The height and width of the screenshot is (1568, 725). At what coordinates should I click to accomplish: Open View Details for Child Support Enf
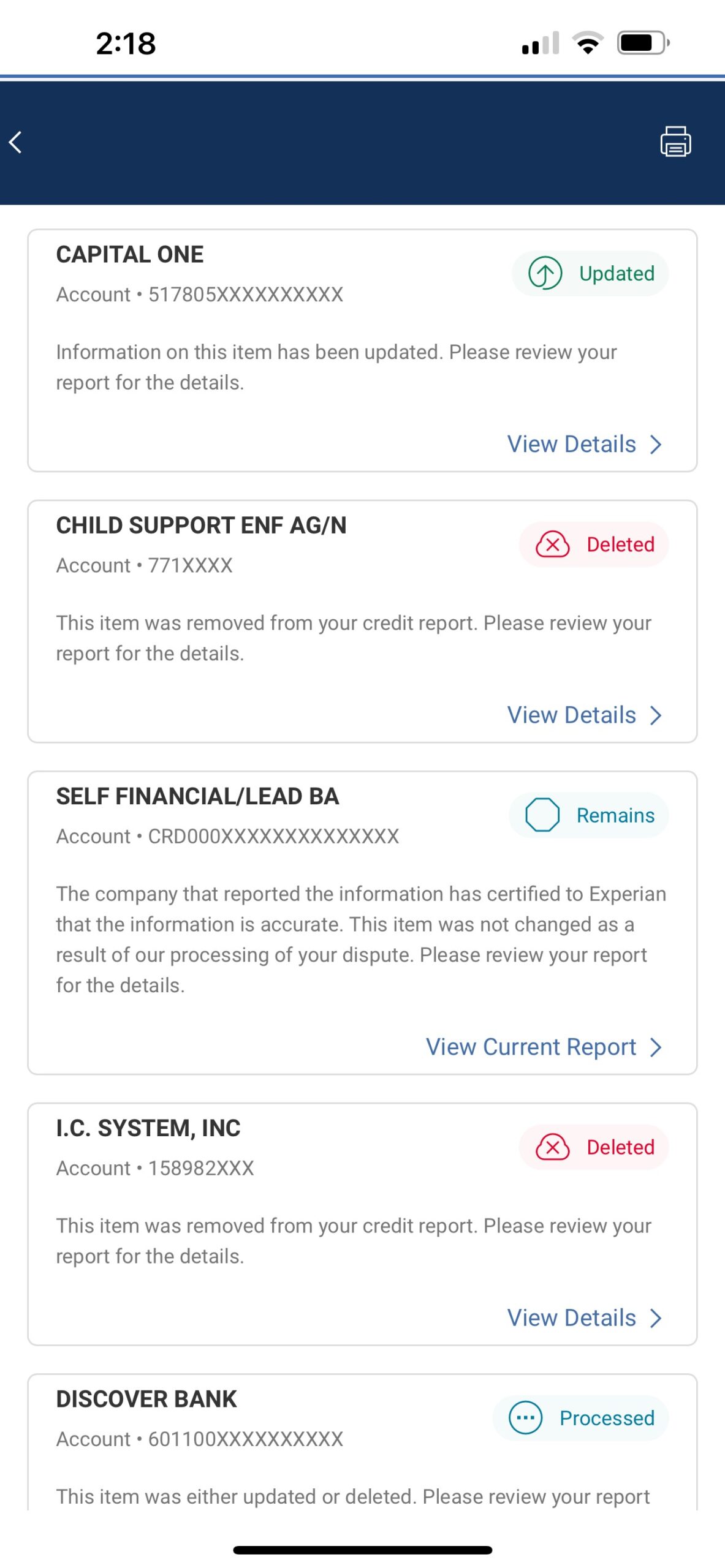584,715
